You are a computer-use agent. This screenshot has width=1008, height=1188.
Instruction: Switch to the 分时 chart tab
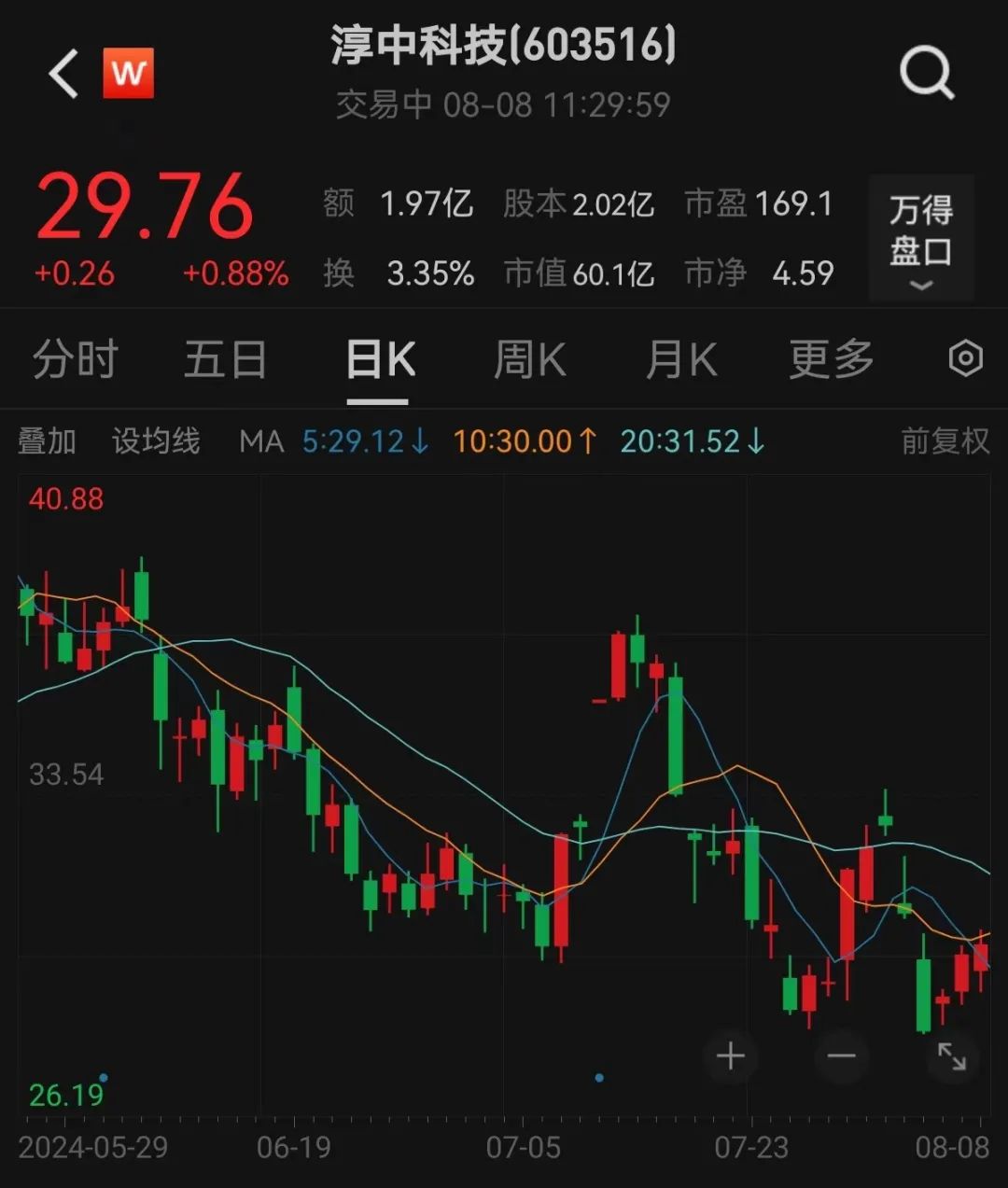(75, 359)
